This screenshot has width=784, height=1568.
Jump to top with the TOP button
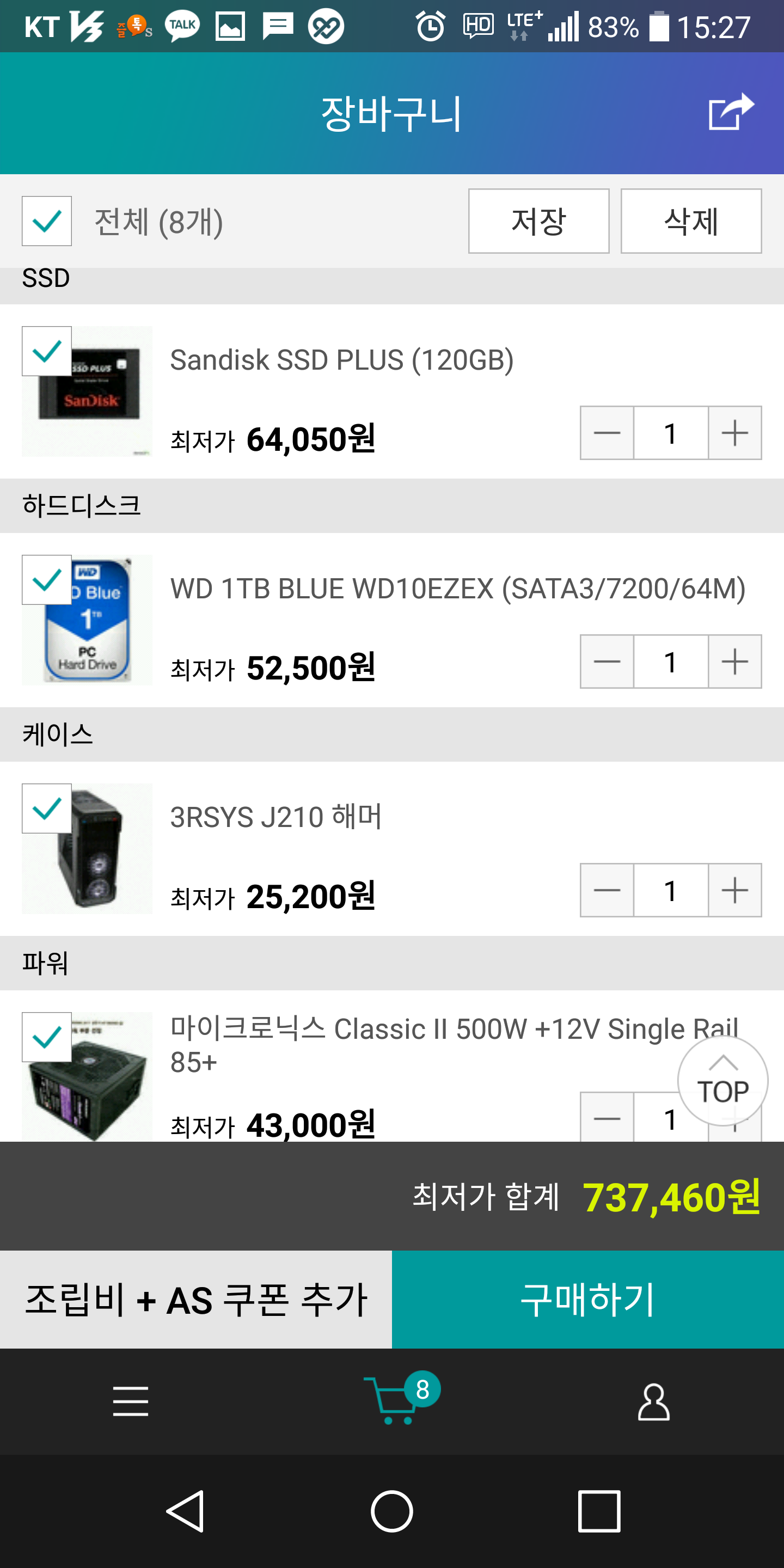pyautogui.click(x=722, y=1081)
